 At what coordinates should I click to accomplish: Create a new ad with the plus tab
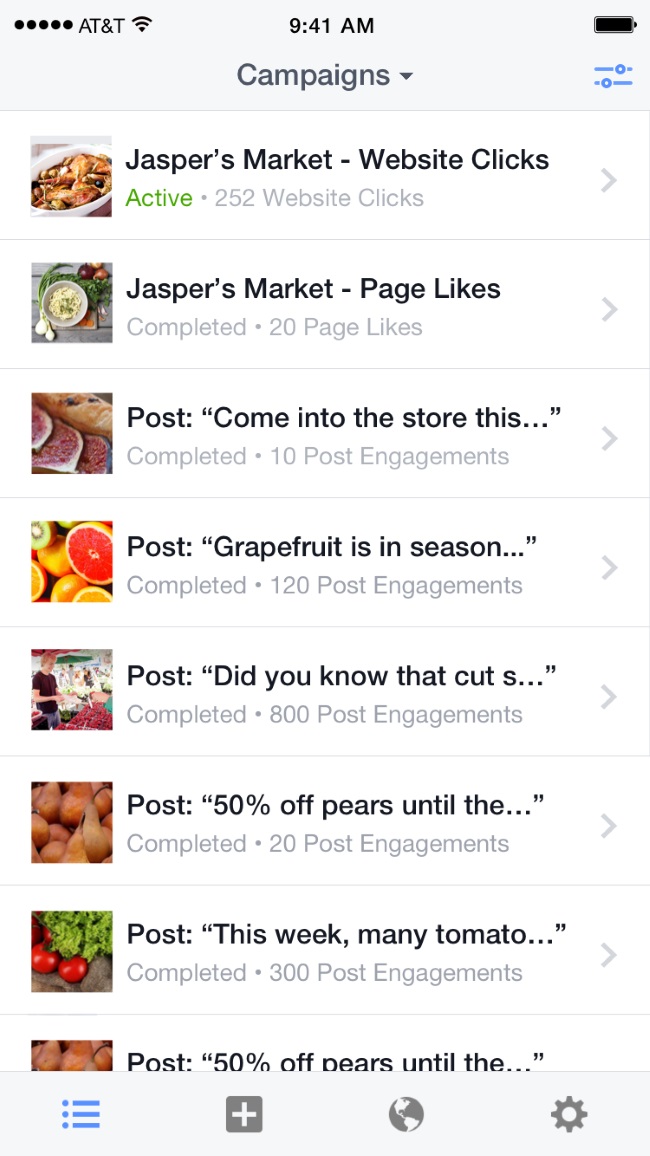click(x=244, y=1114)
